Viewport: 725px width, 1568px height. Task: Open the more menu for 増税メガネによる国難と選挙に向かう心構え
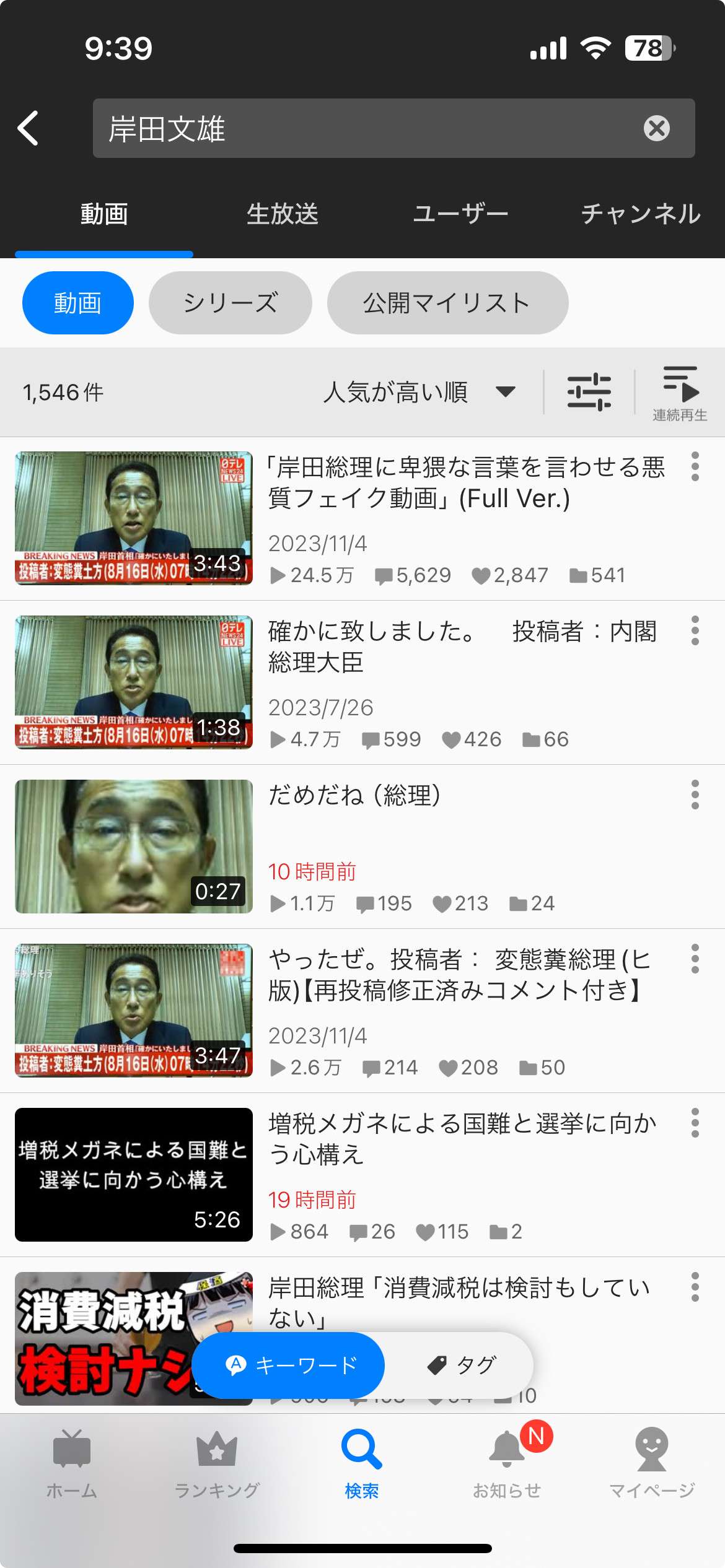pos(695,1123)
